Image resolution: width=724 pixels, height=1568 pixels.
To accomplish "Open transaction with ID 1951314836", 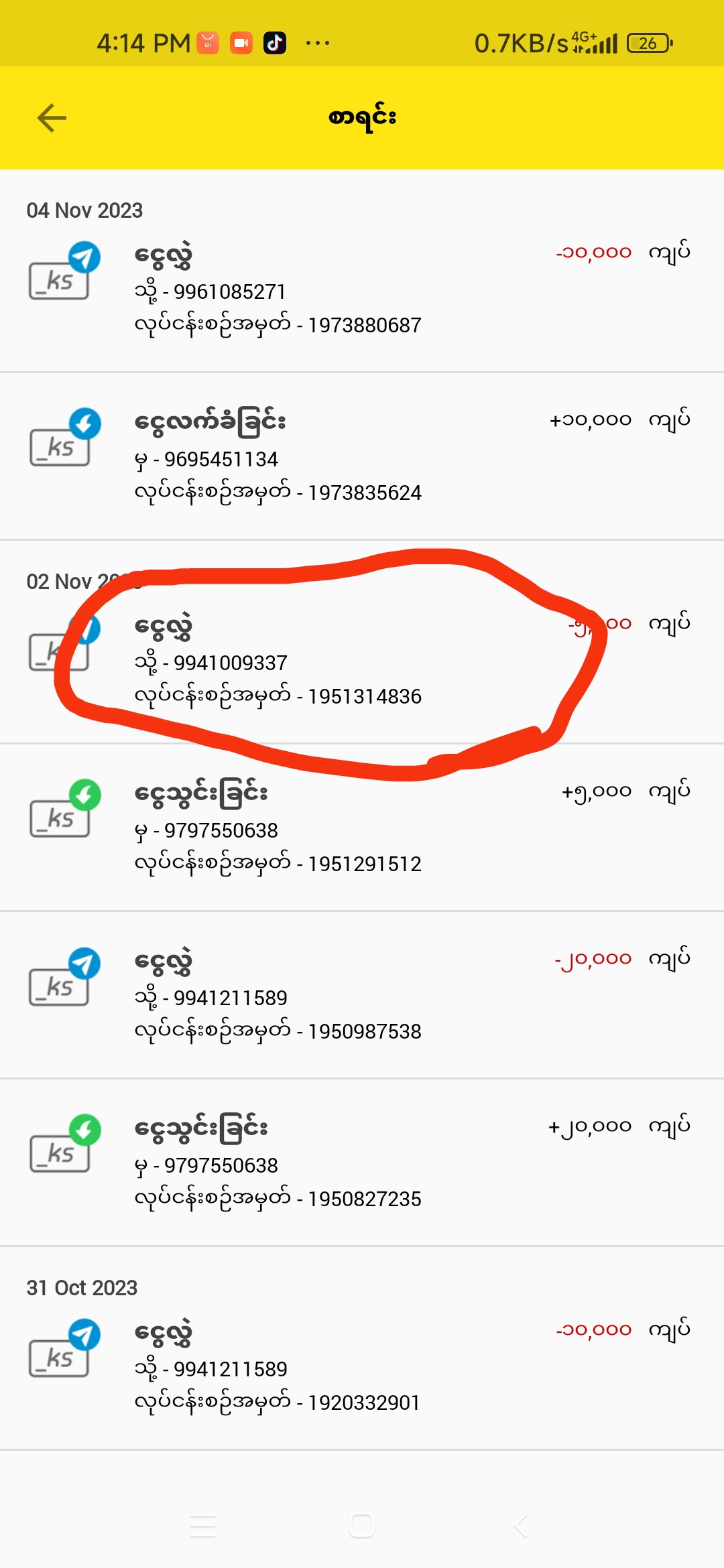I will click(x=362, y=663).
